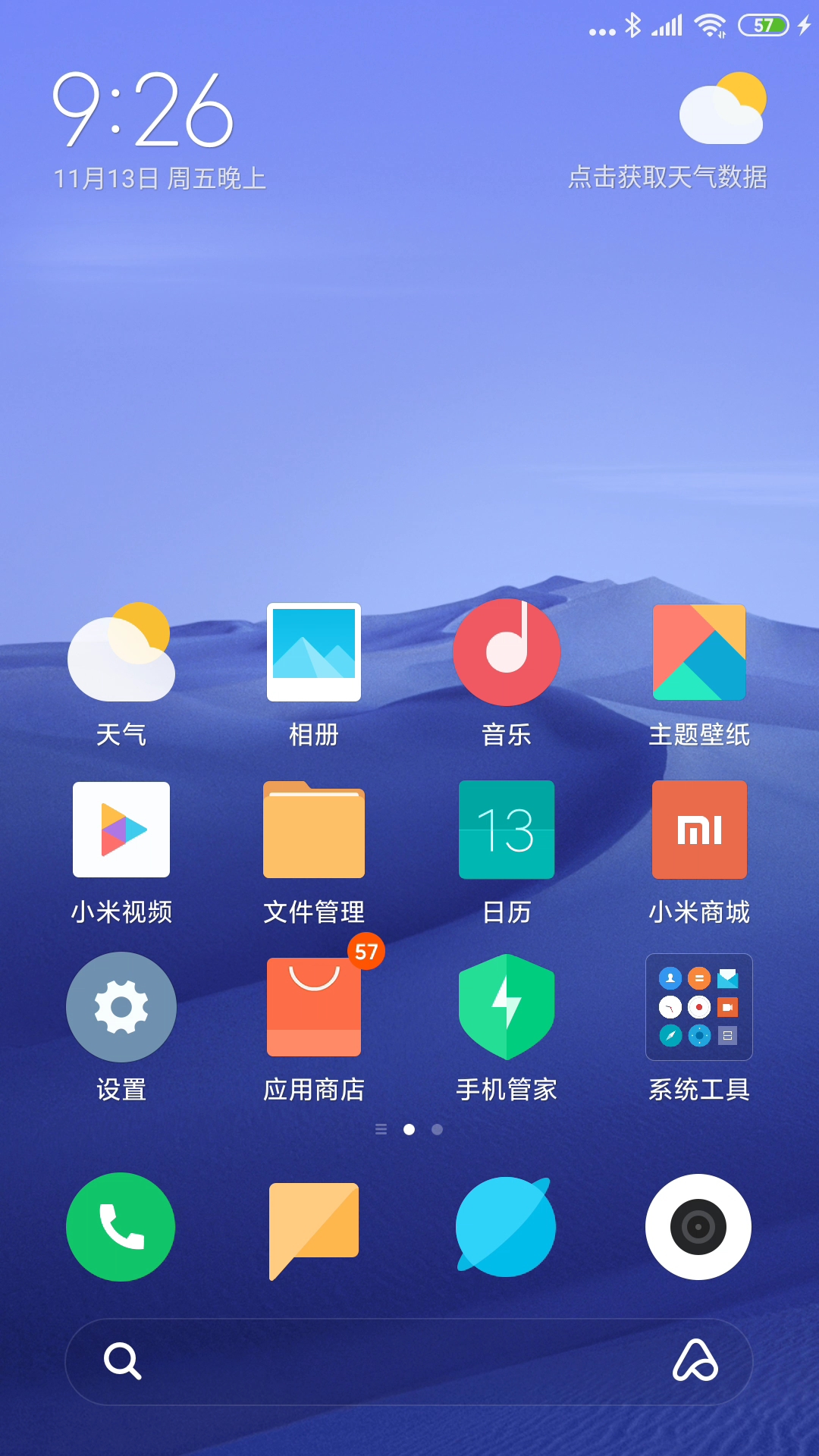Image resolution: width=819 pixels, height=1456 pixels.
Task: Open the 系统工具 folder
Action: click(699, 1007)
